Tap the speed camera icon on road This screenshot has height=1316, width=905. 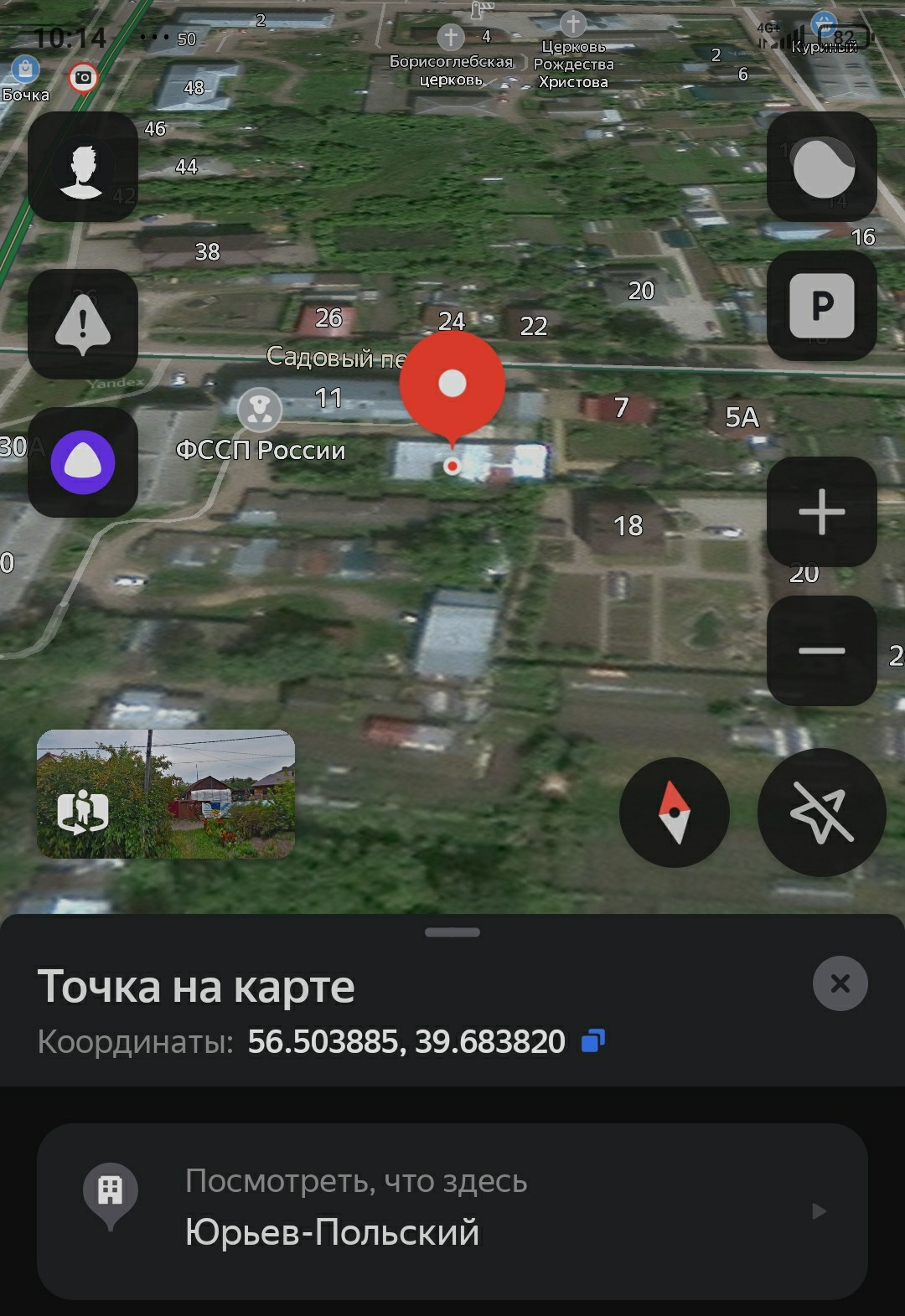pos(83,77)
